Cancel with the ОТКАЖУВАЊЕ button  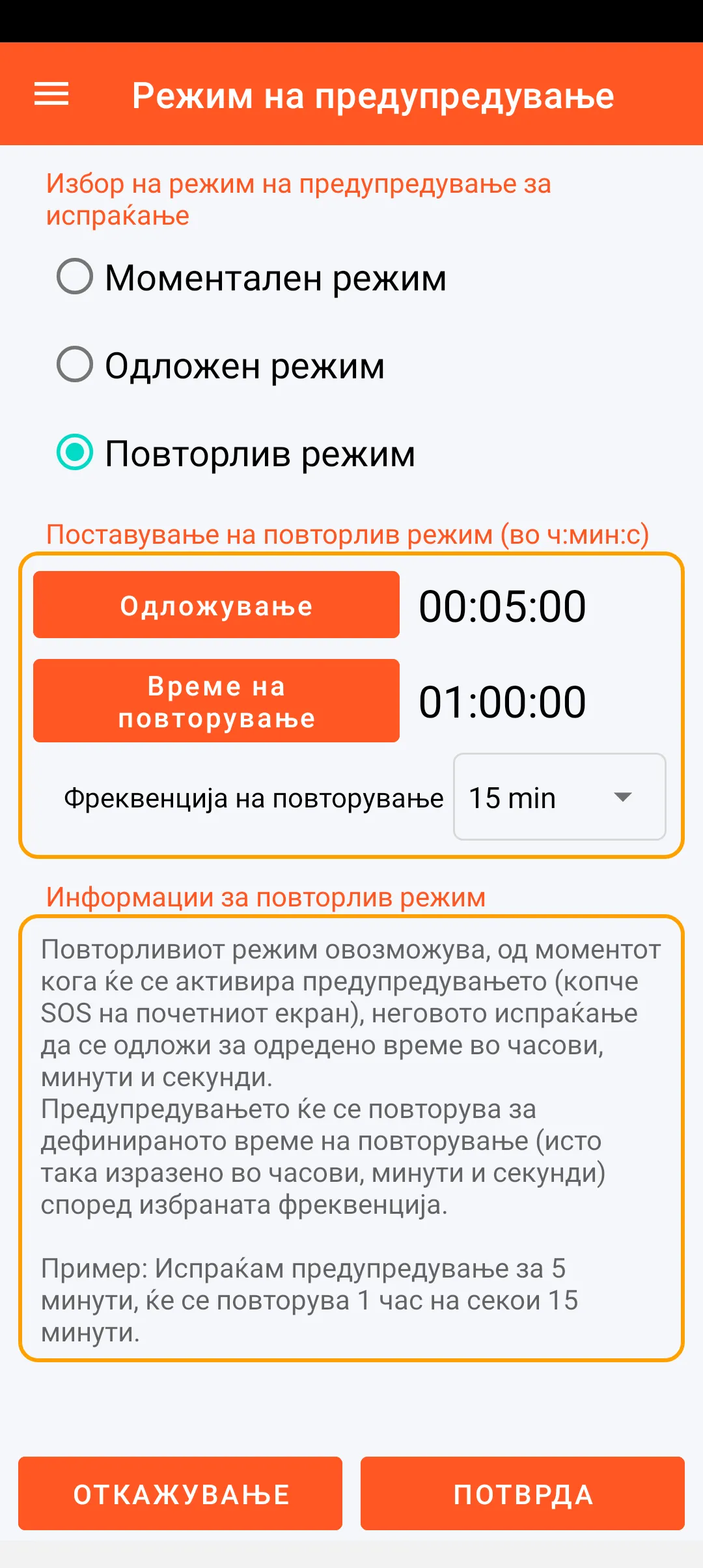(180, 1494)
